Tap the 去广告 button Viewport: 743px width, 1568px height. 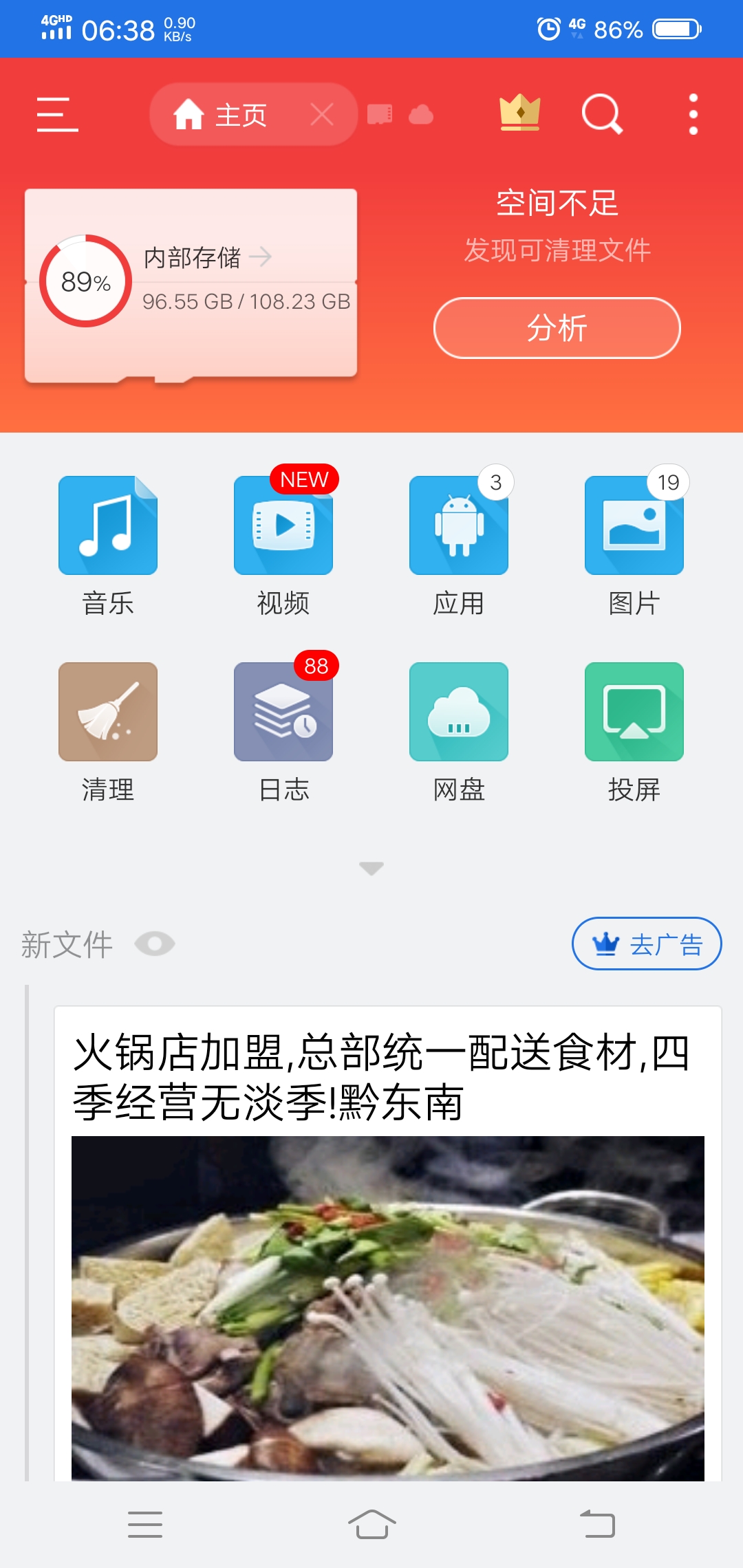(647, 944)
